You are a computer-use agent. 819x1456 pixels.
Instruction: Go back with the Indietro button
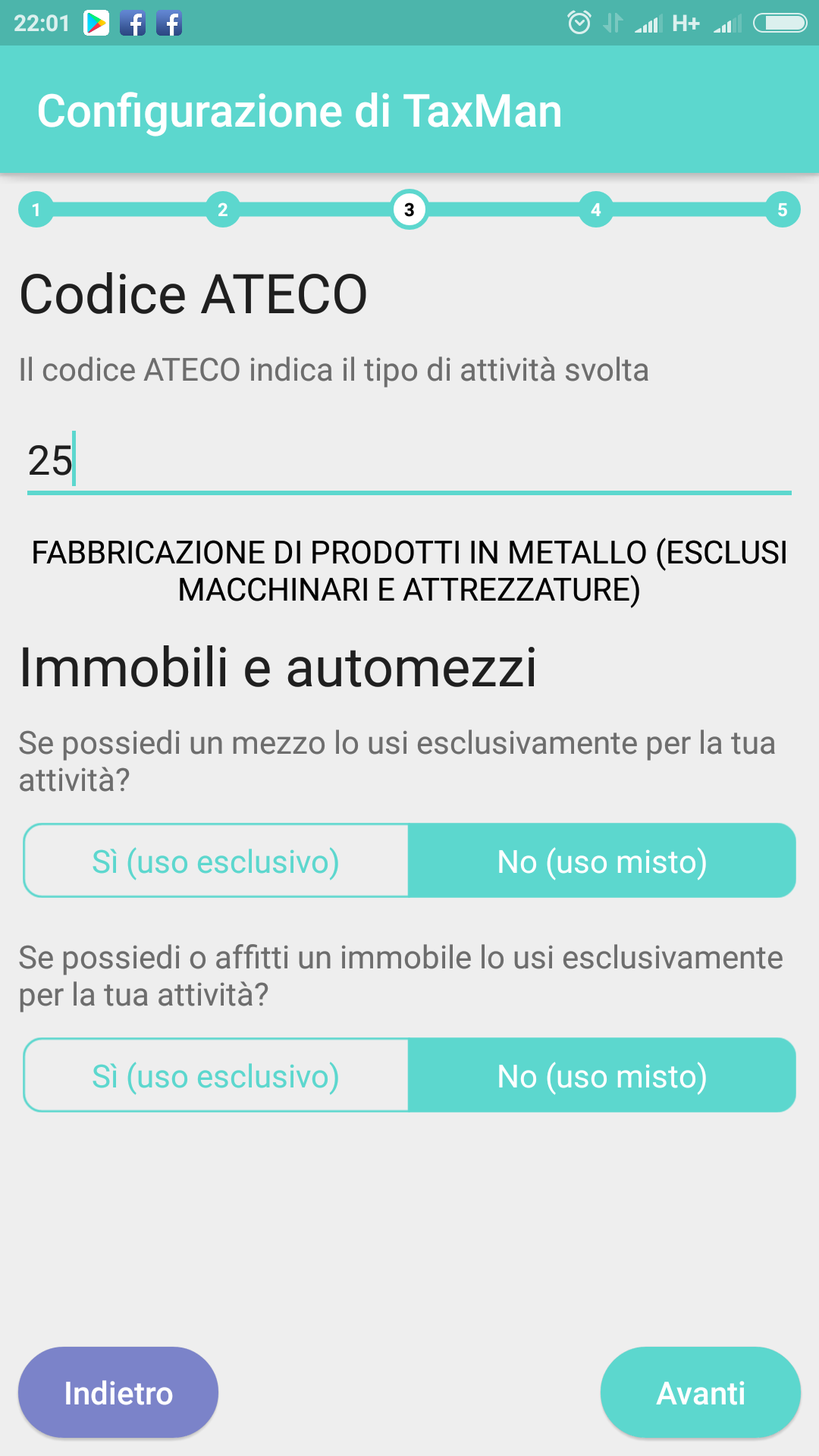pos(118,1392)
